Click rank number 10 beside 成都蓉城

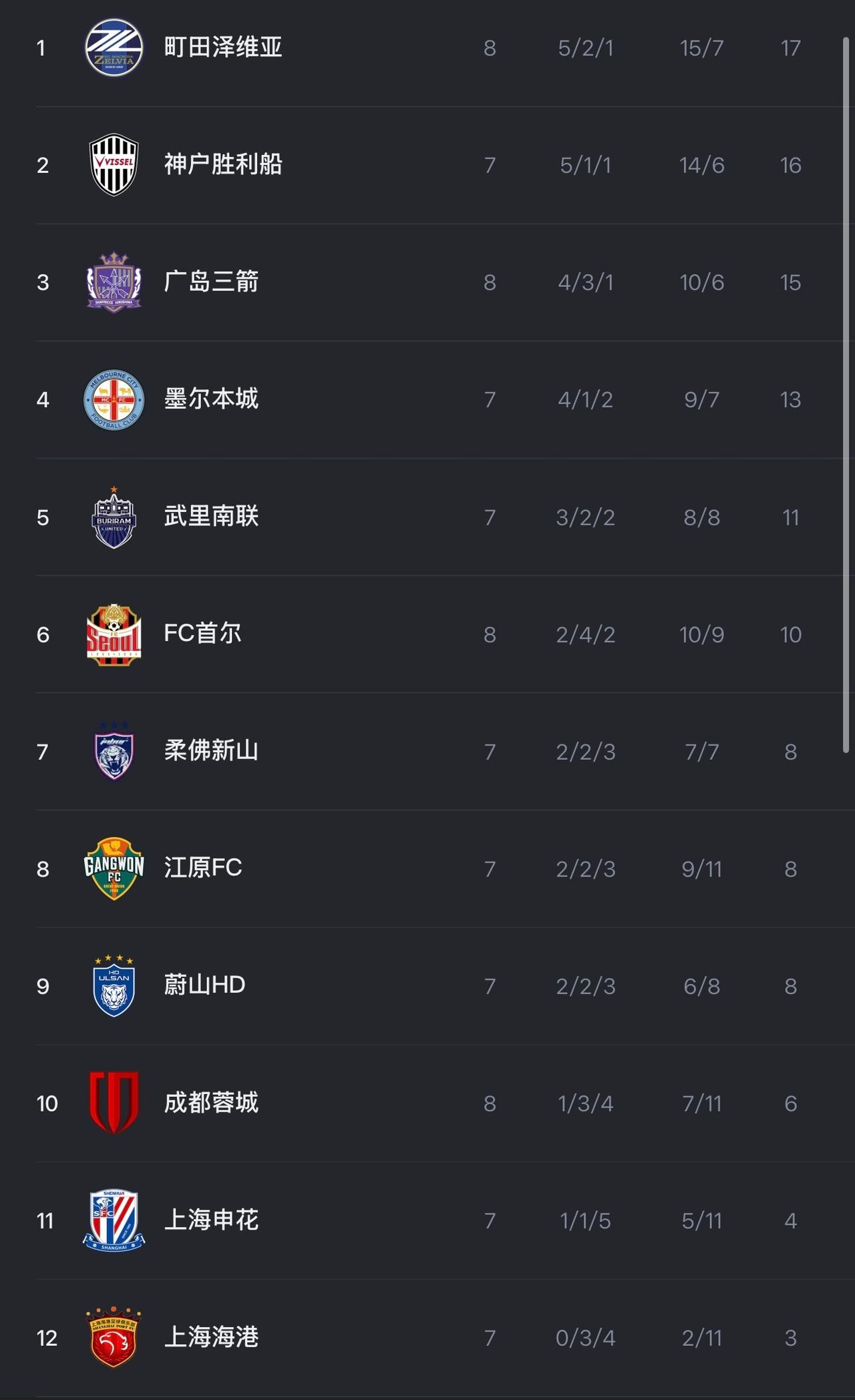point(45,1104)
